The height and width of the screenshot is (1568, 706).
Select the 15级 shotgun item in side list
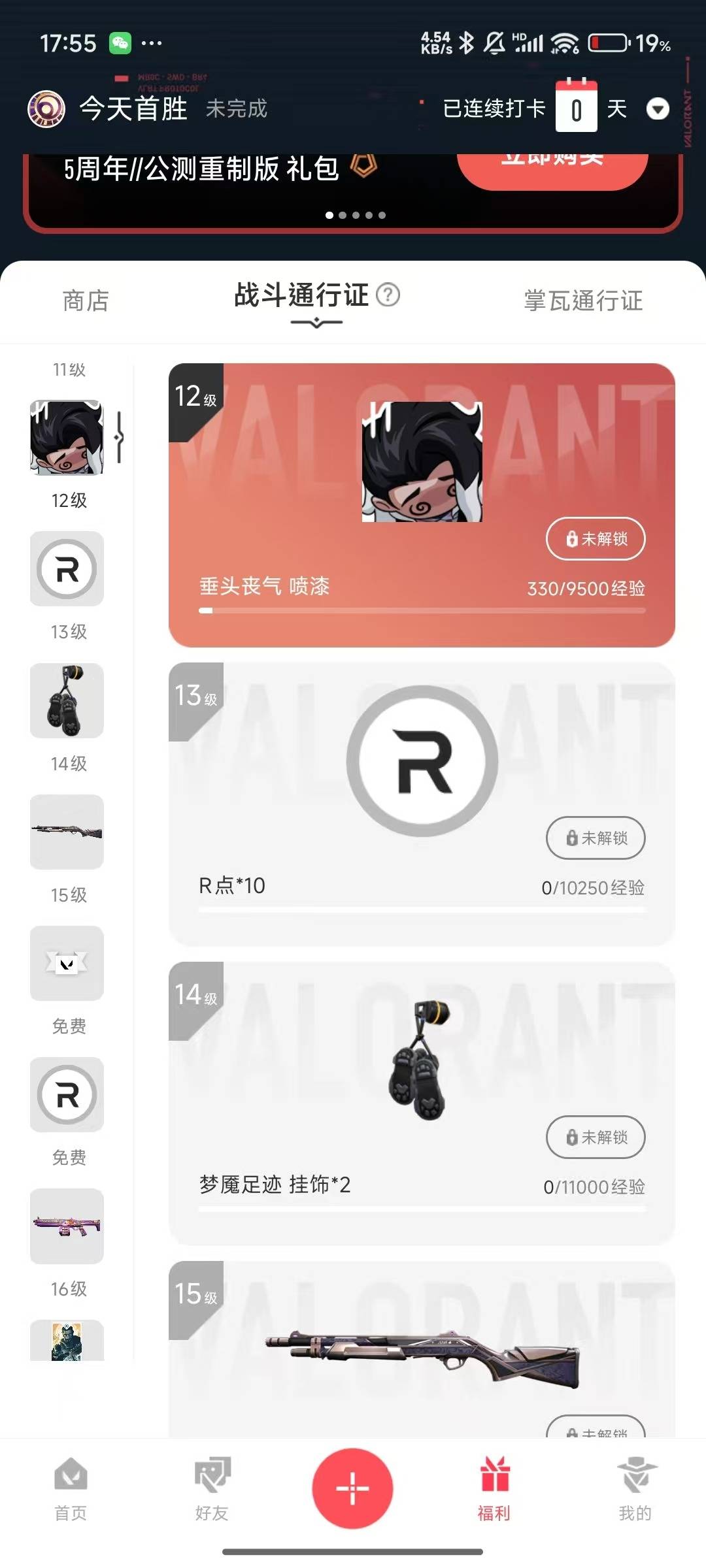tap(67, 832)
